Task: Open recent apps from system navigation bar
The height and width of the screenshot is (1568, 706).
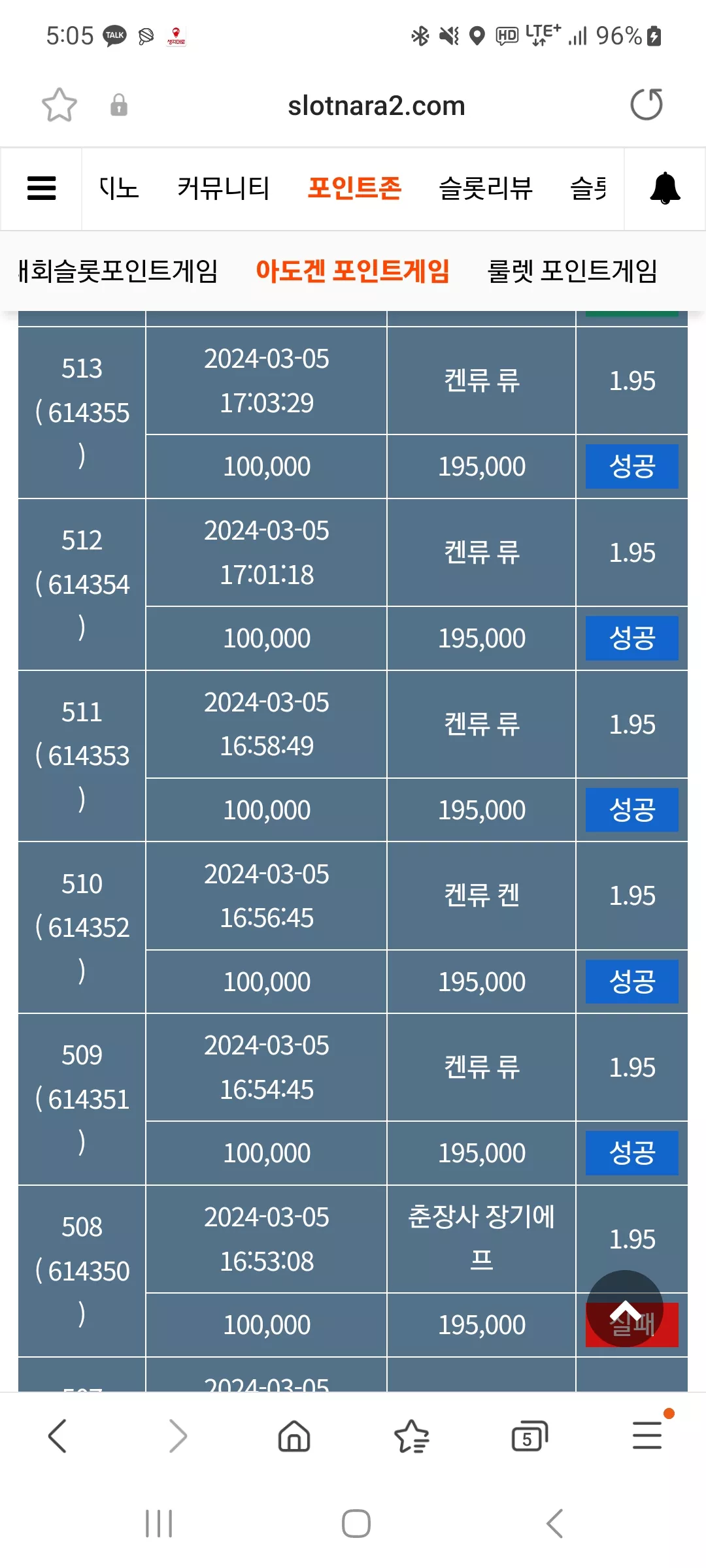Action: 159,1524
